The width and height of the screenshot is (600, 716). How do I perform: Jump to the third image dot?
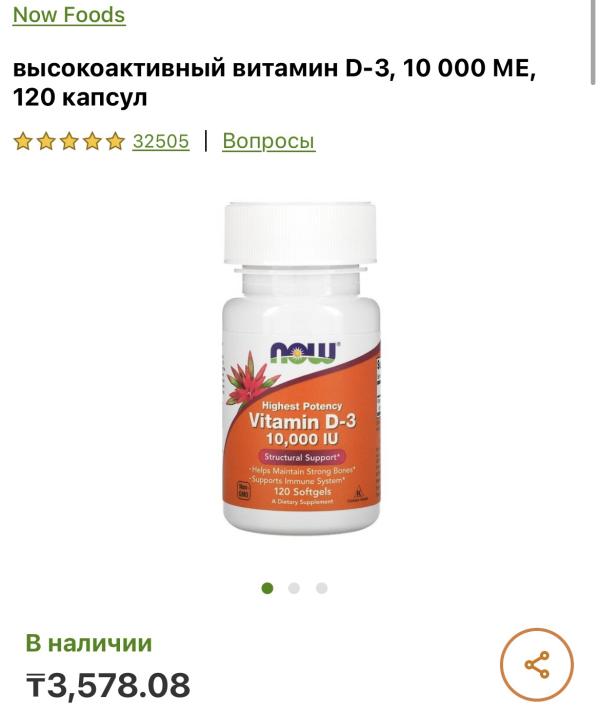[321, 588]
